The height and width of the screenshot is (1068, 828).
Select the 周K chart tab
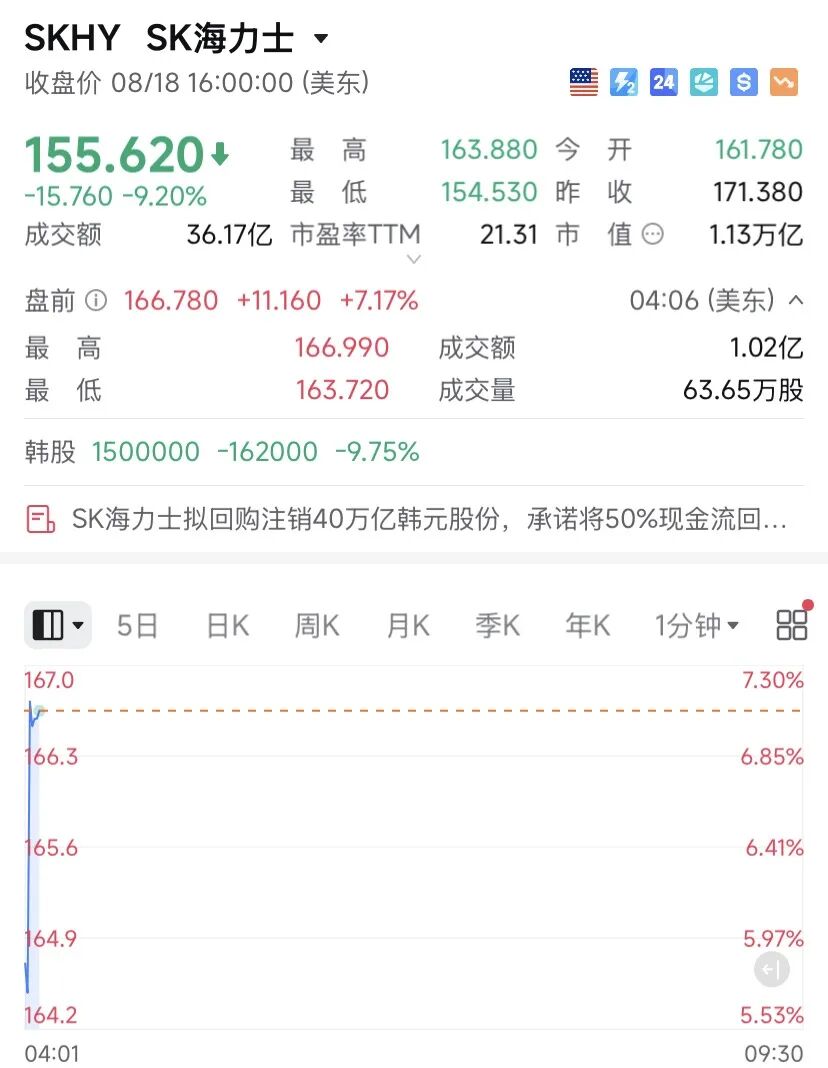pos(317,625)
